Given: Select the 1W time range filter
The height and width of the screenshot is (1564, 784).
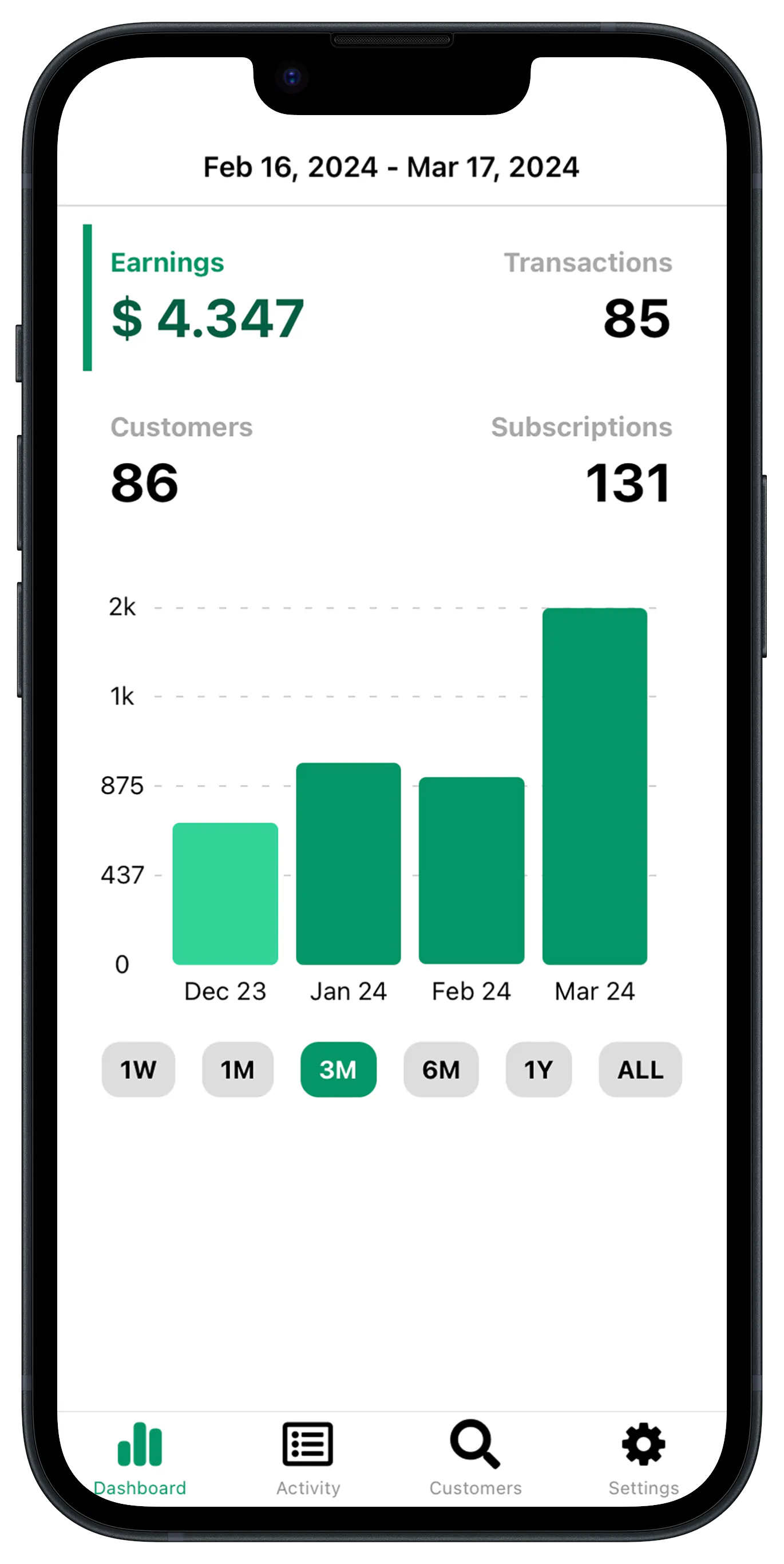Looking at the screenshot, I should 138,1070.
